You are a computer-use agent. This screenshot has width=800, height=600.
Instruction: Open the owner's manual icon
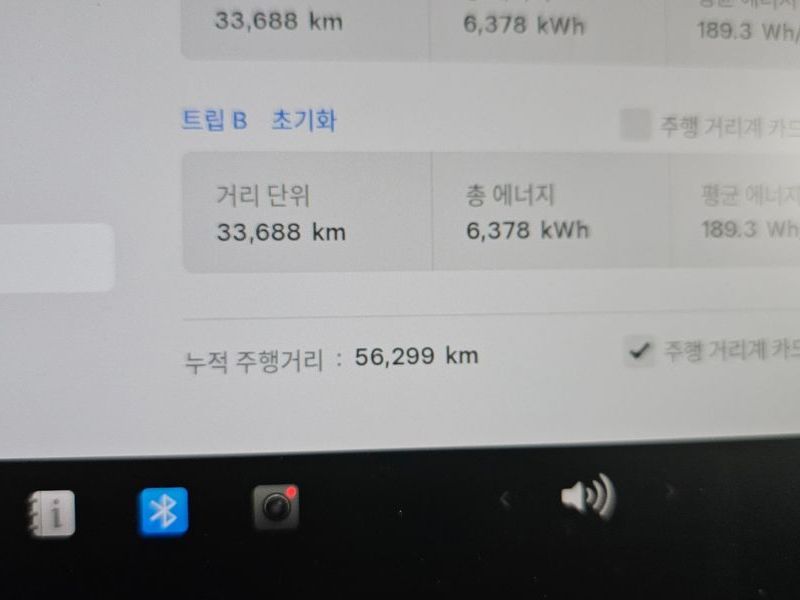pyautogui.click(x=51, y=515)
